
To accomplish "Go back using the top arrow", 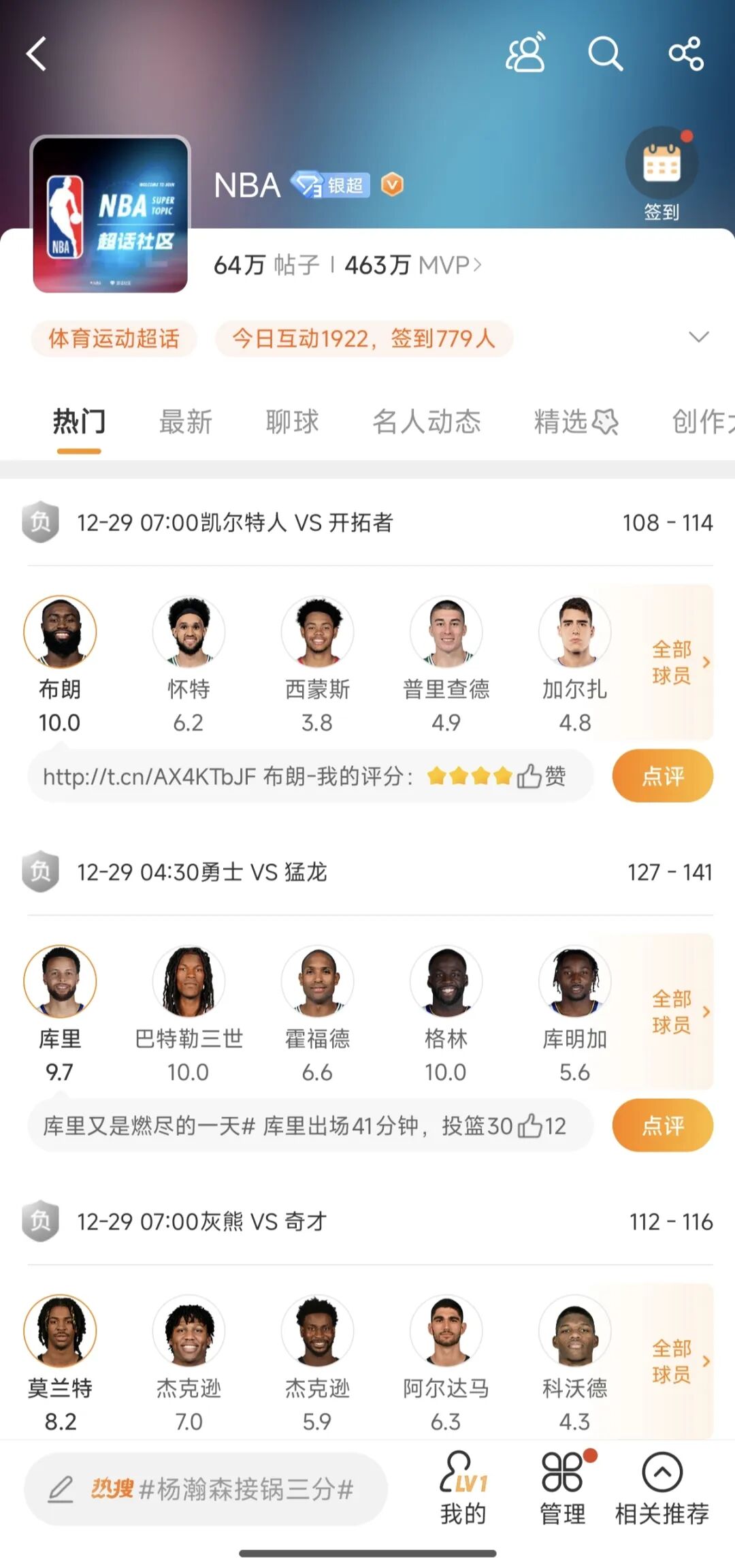I will point(37,54).
